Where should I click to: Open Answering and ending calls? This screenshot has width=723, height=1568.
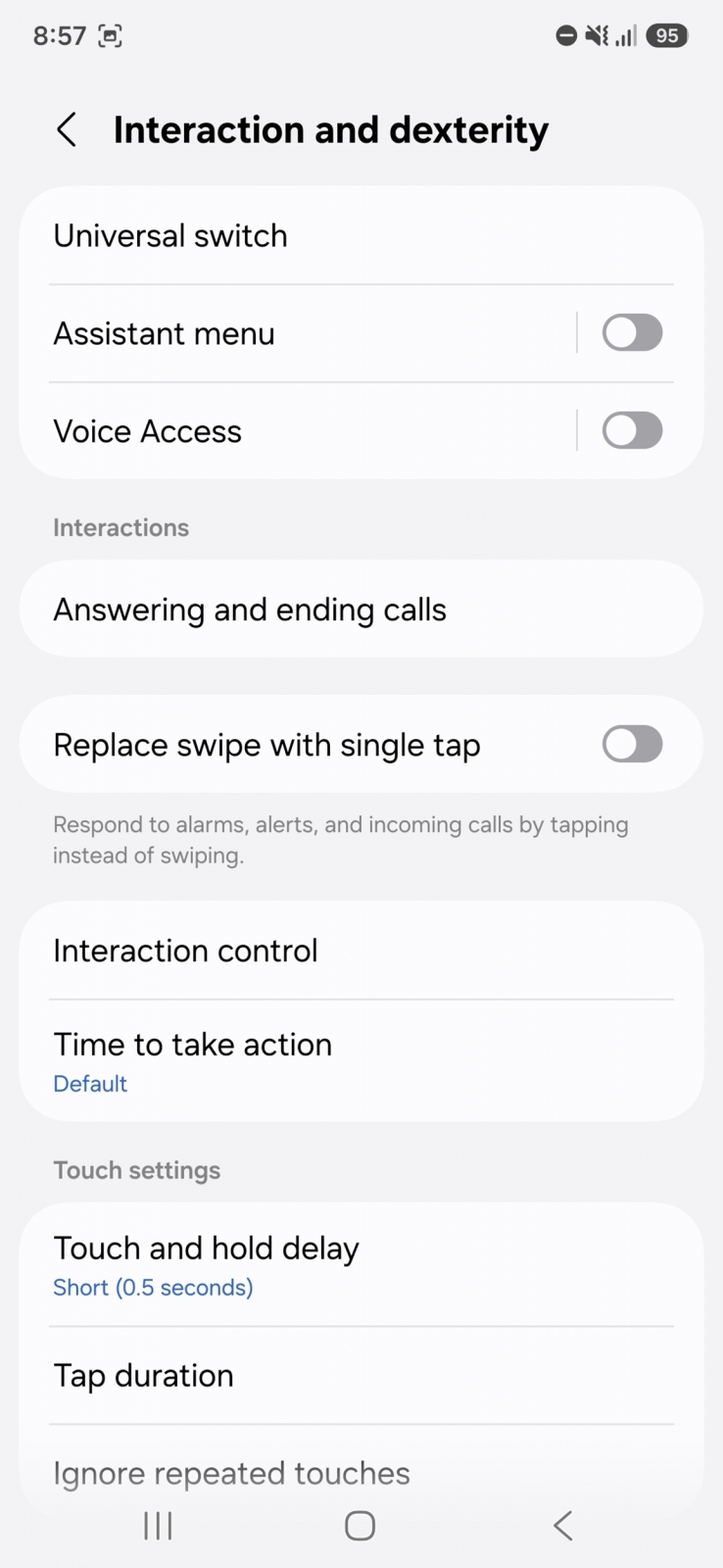tap(361, 609)
